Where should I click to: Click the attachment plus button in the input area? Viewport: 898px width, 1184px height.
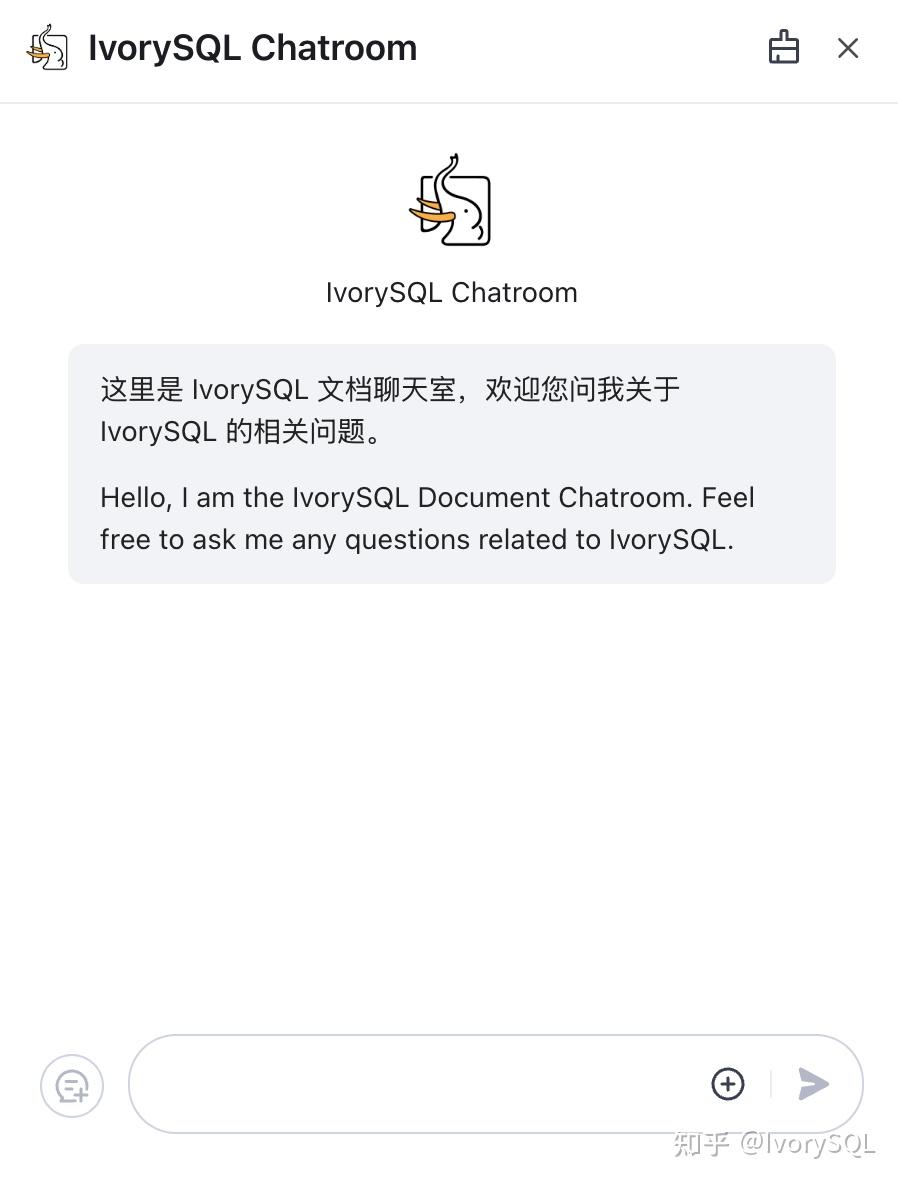pyautogui.click(x=727, y=1083)
